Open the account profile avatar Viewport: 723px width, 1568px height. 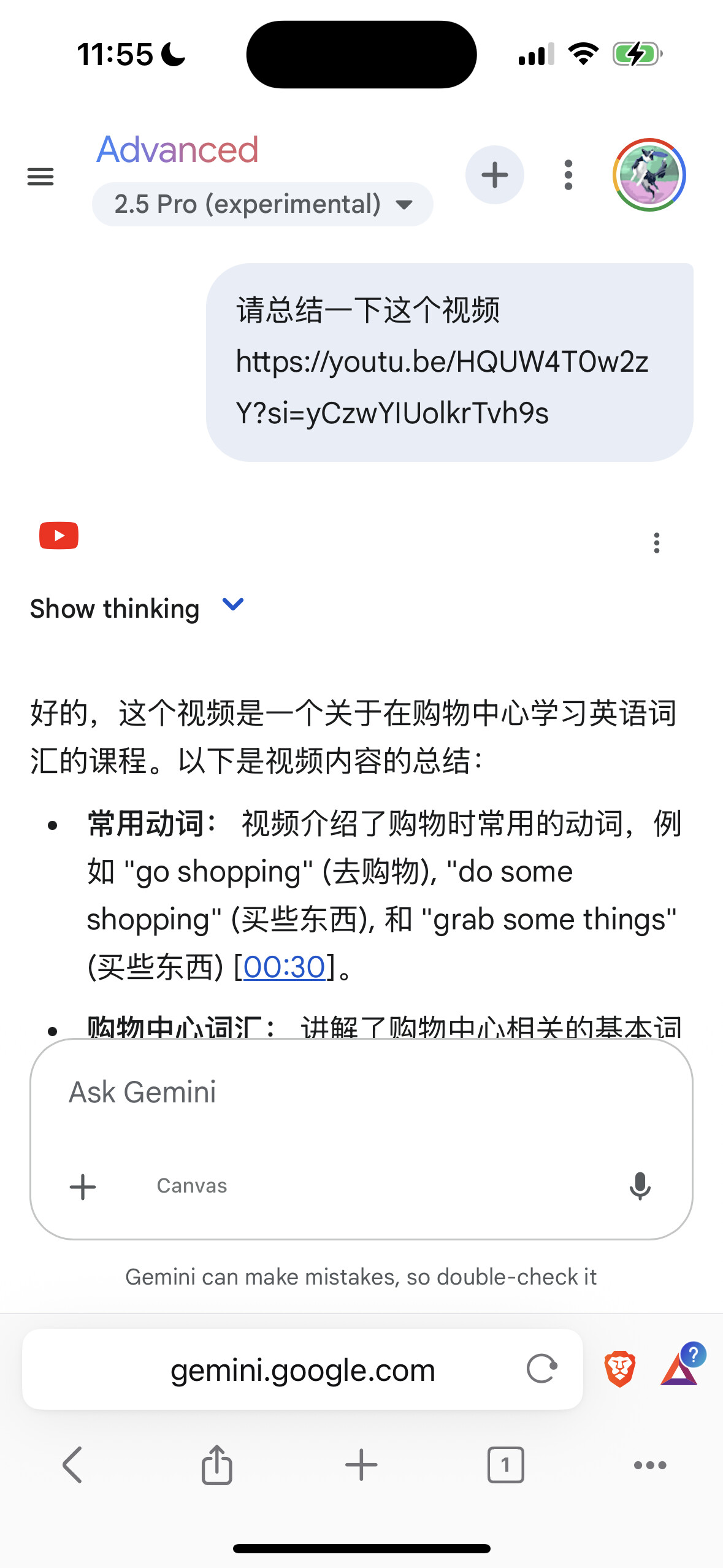point(649,175)
